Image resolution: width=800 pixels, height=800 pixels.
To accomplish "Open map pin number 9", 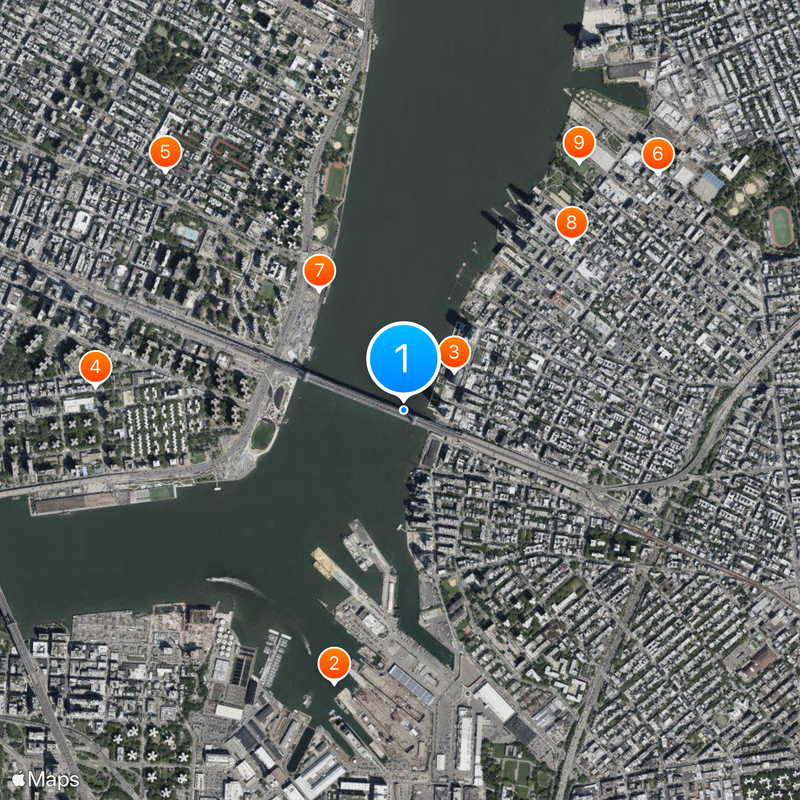I will pos(579,143).
